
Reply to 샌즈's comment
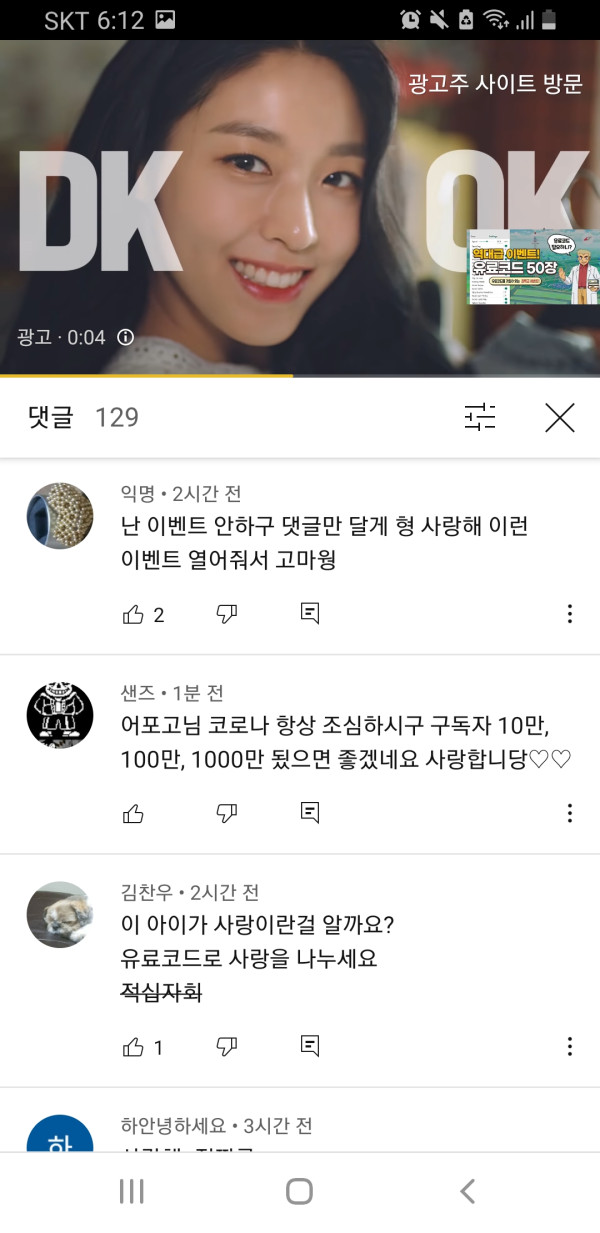pyautogui.click(x=310, y=813)
